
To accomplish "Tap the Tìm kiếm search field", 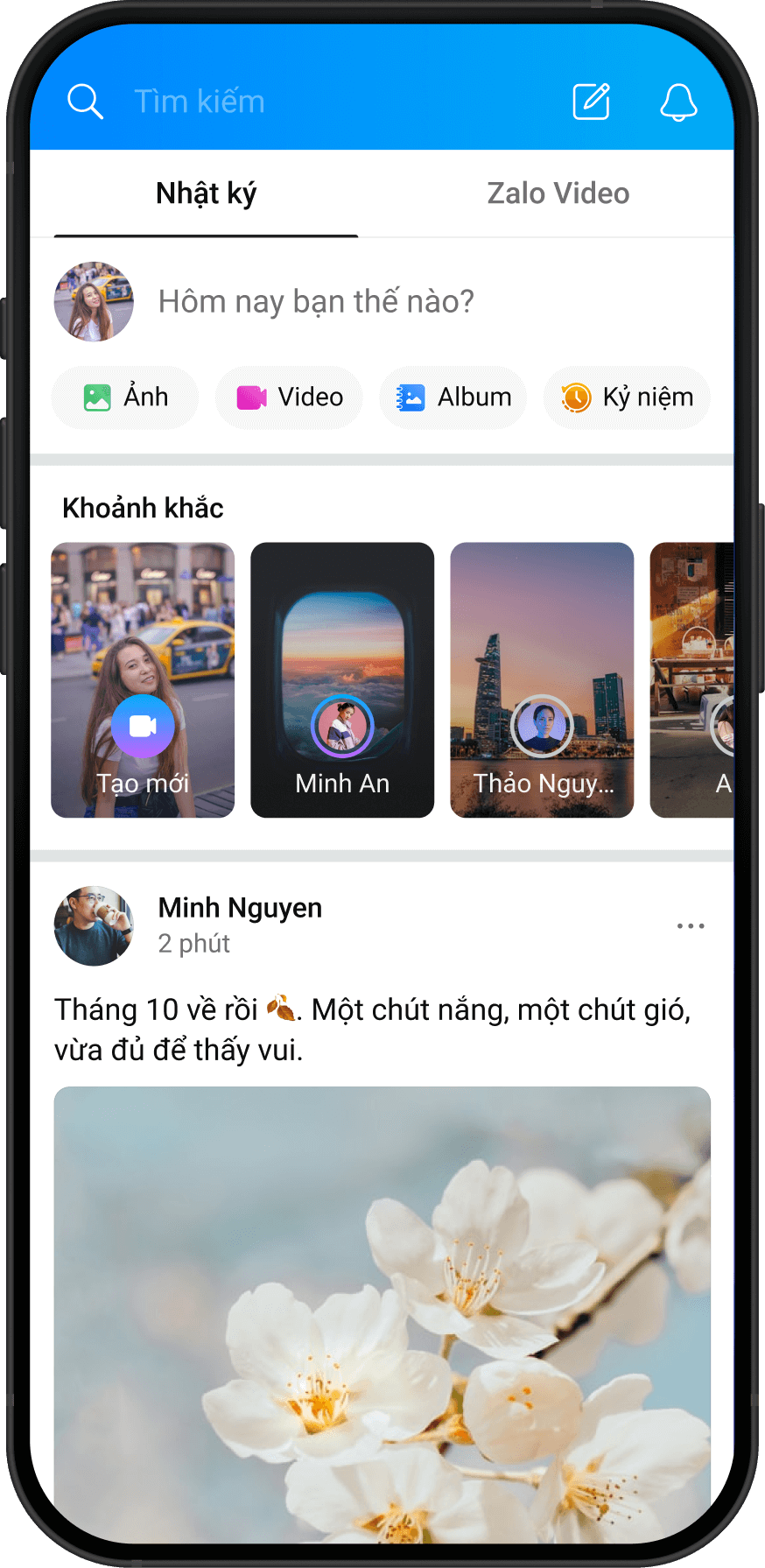I will (200, 102).
